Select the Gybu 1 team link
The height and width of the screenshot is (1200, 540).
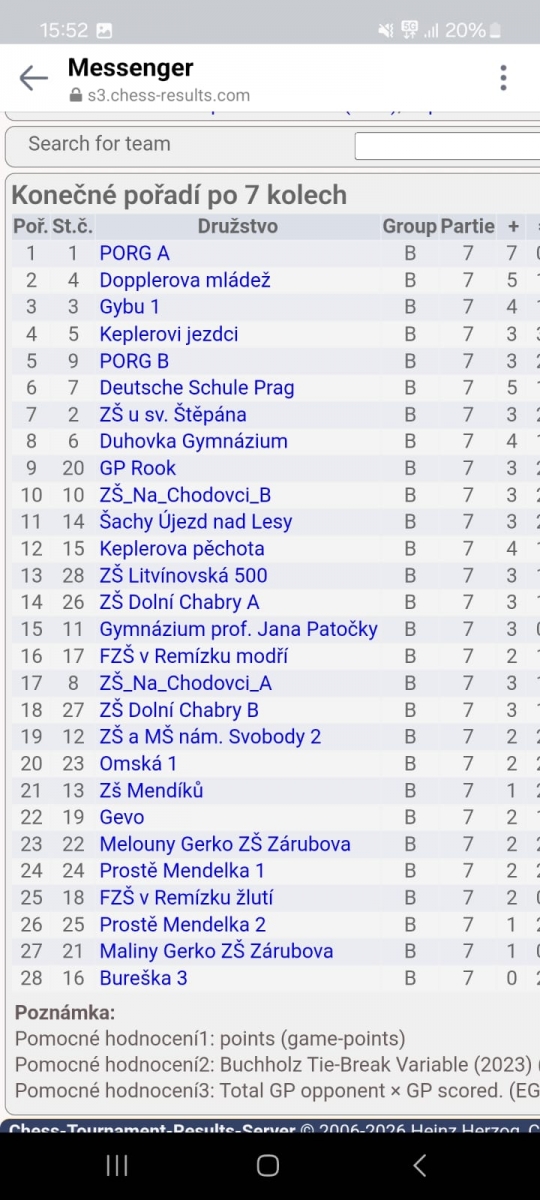point(129,307)
